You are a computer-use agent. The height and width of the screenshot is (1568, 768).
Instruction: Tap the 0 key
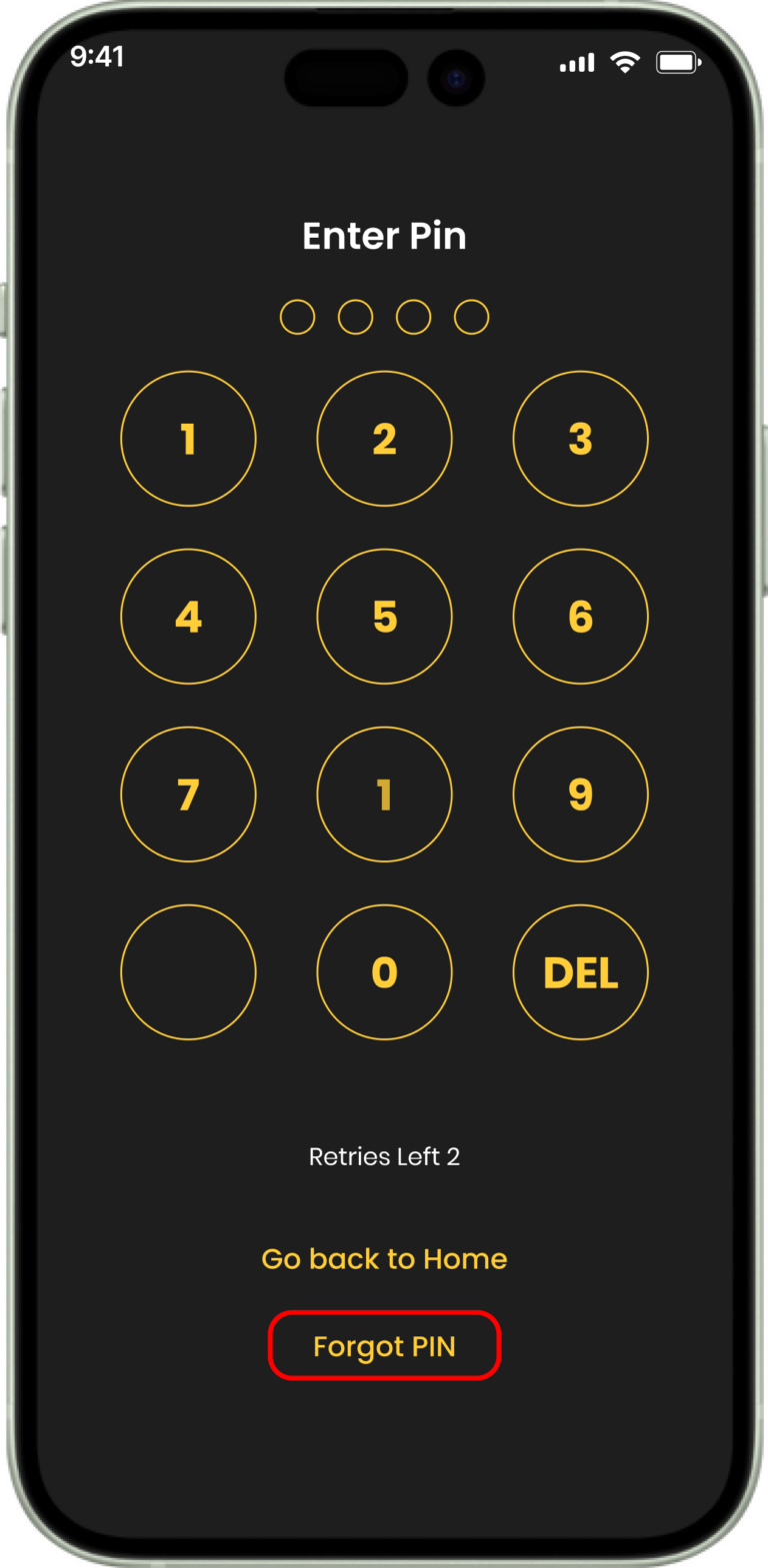click(384, 972)
